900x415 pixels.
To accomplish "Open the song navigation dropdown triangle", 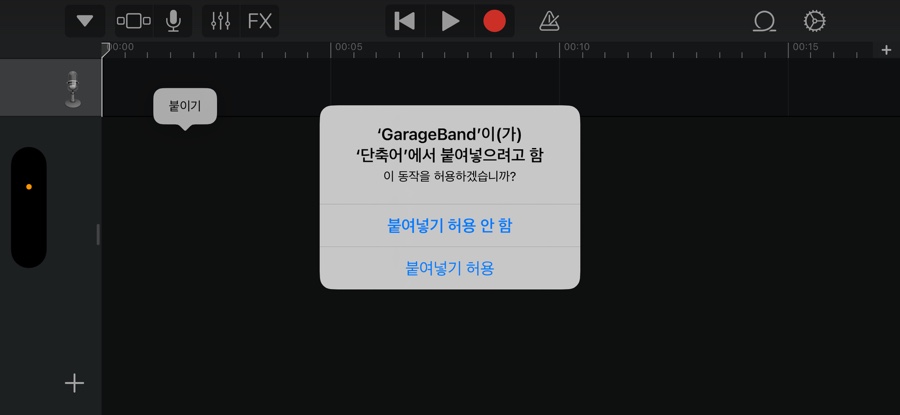I will 85,21.
